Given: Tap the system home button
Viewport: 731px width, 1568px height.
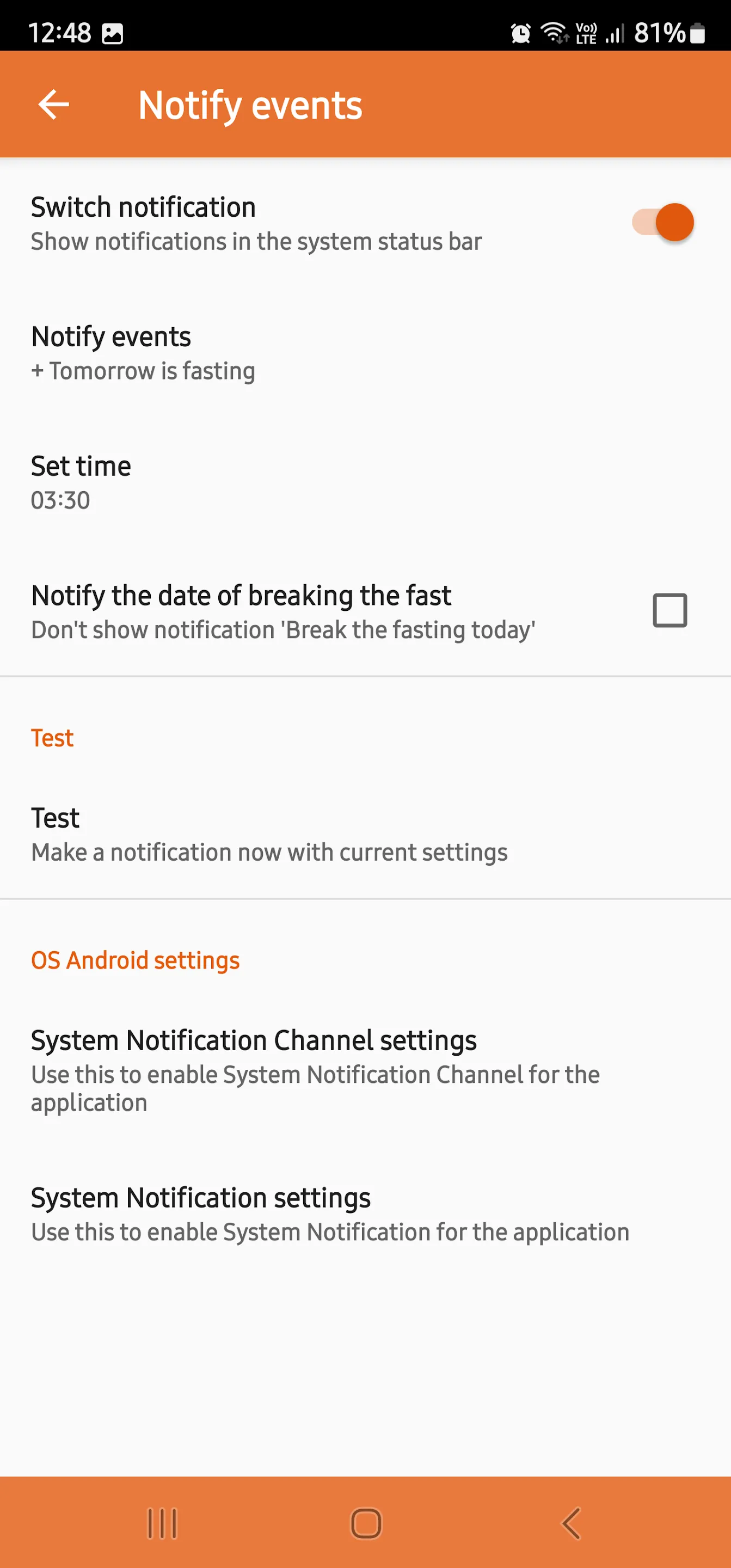Looking at the screenshot, I should pos(366,1523).
